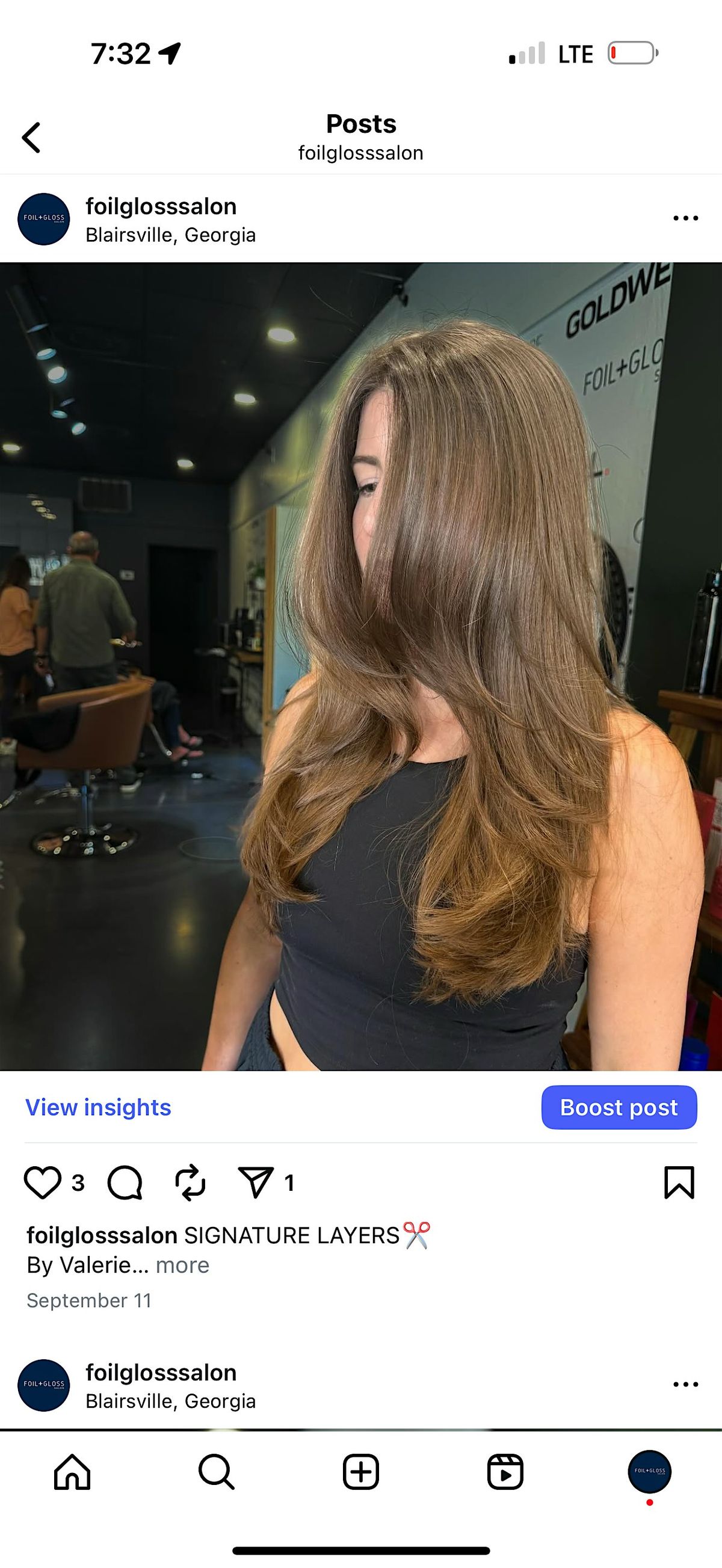Like the Signature Layers post
Screen dimensions: 722x1568
click(43, 1182)
